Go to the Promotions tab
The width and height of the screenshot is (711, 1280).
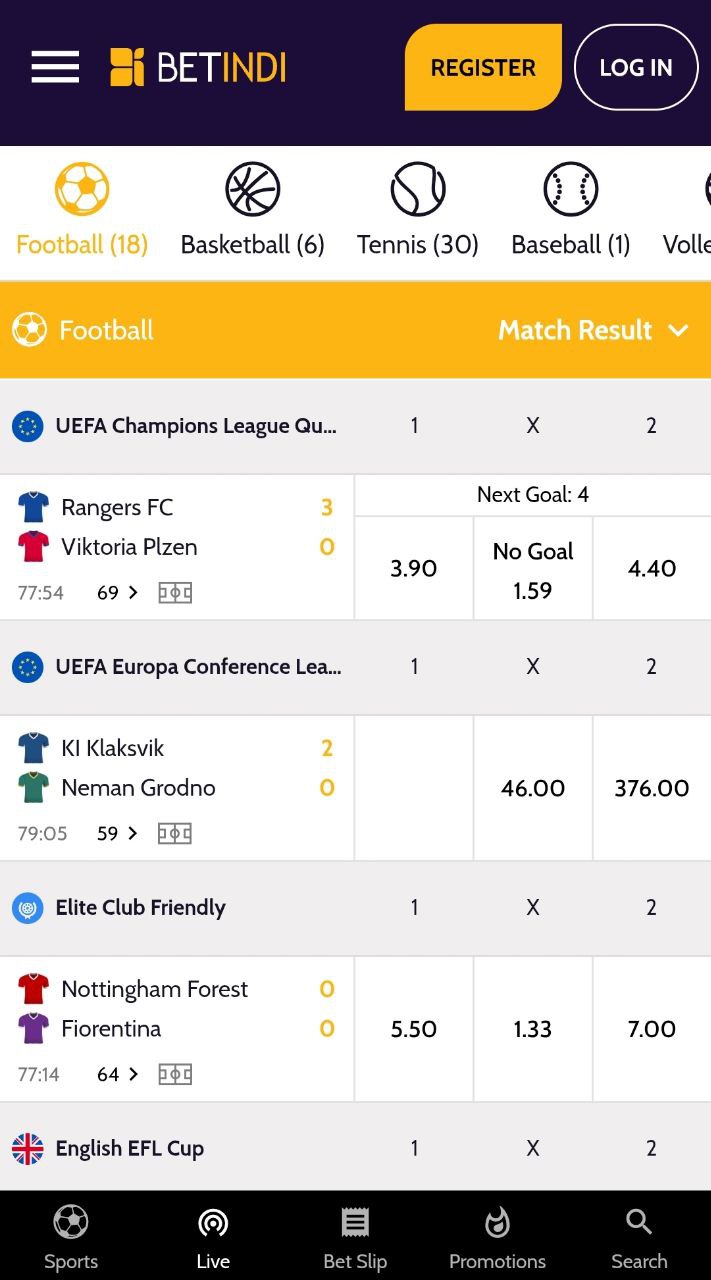coord(497,1238)
